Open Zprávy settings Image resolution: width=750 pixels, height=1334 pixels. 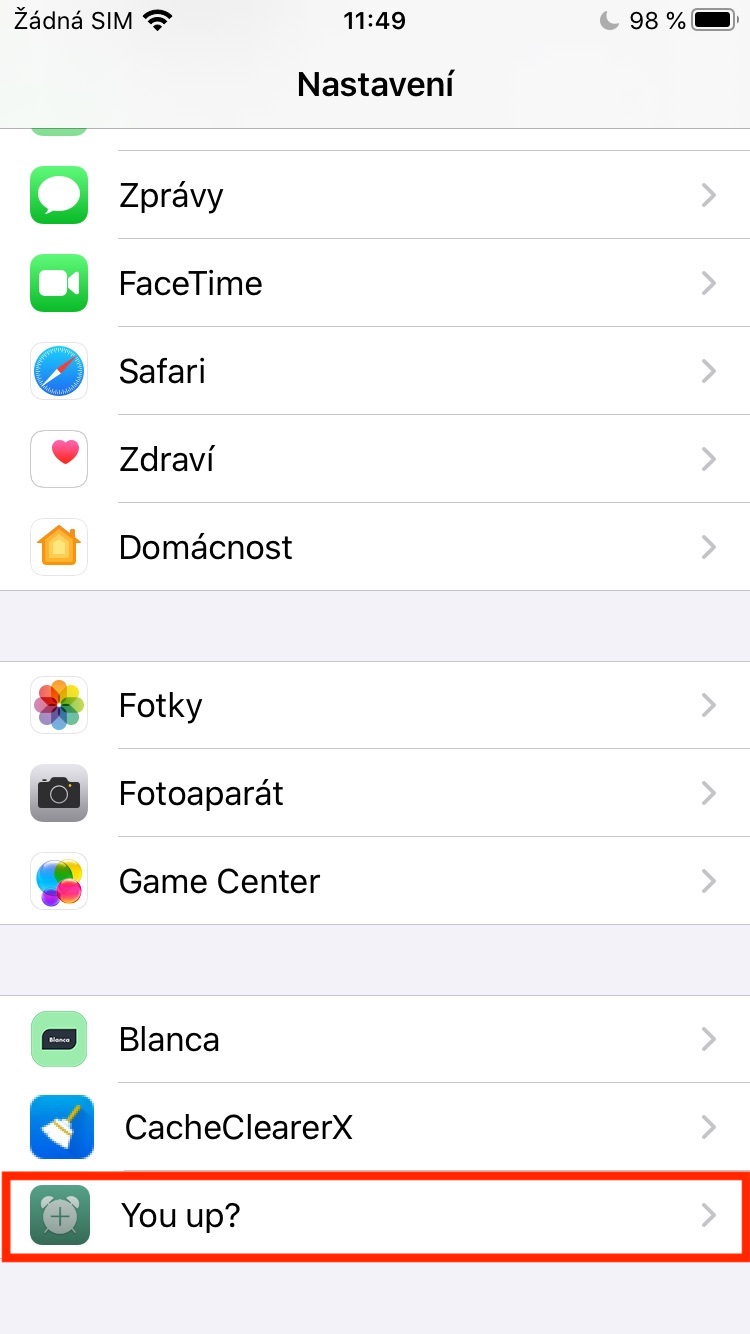tap(375, 195)
